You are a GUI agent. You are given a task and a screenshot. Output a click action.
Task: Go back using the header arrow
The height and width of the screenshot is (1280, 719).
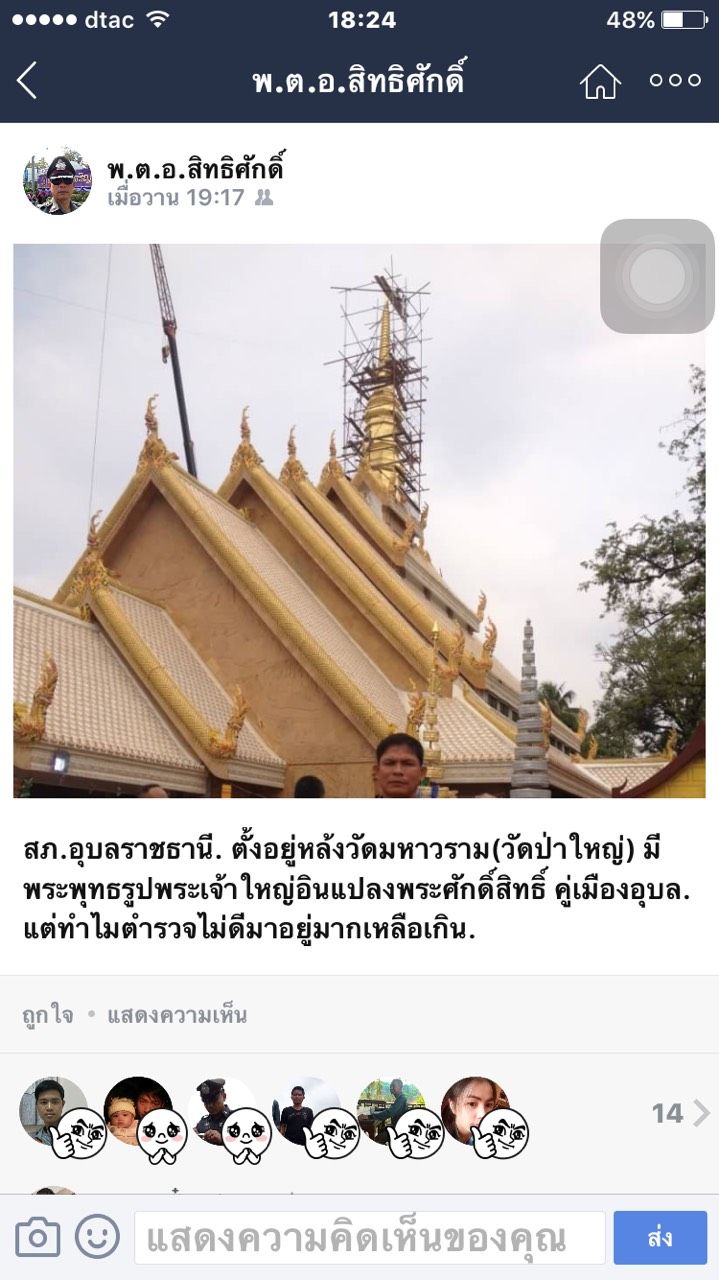(x=27, y=81)
